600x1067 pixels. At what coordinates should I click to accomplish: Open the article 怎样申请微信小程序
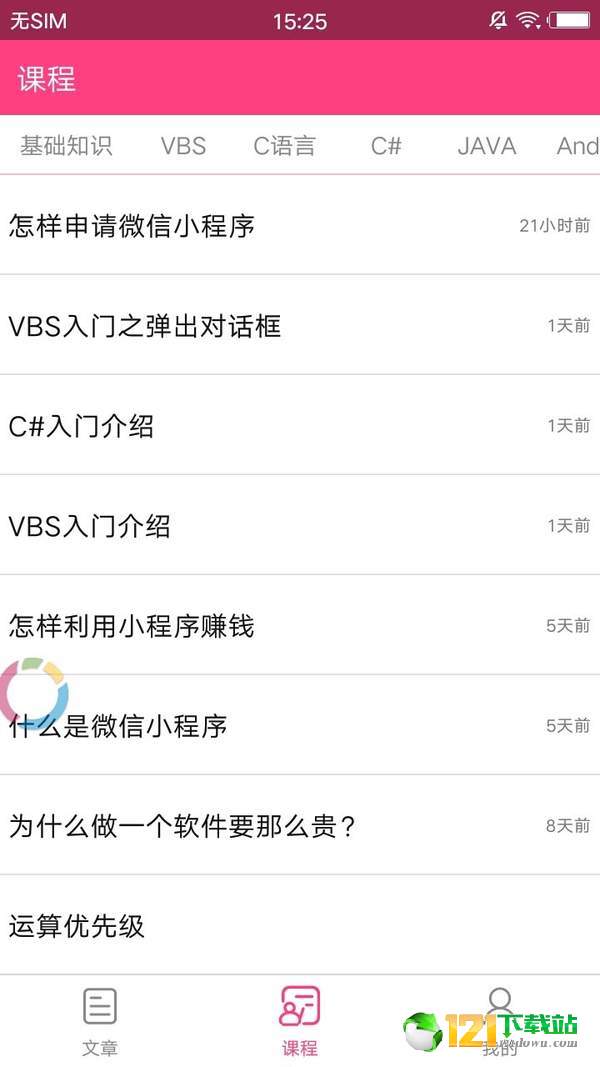pyautogui.click(x=300, y=225)
